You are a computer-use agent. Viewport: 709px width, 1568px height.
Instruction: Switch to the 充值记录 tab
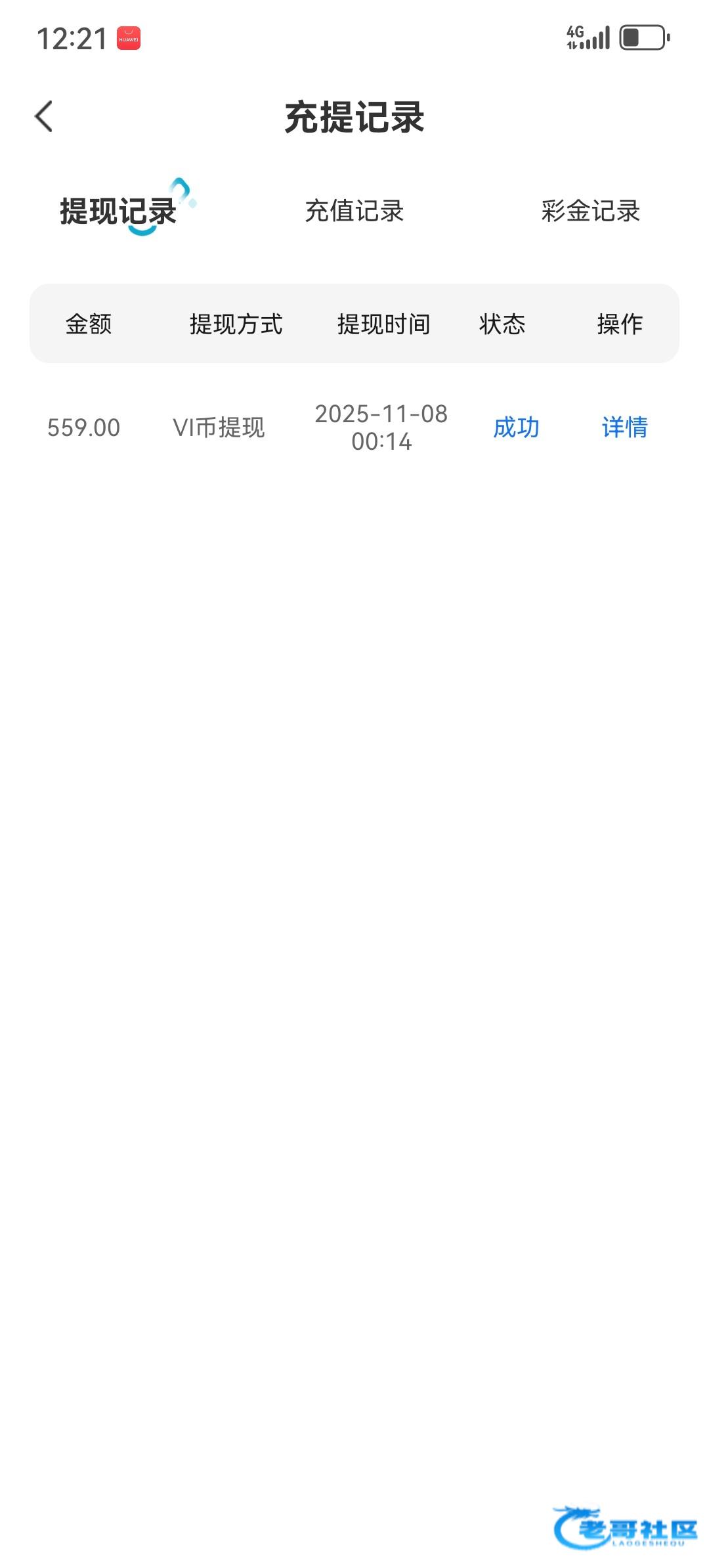354,211
